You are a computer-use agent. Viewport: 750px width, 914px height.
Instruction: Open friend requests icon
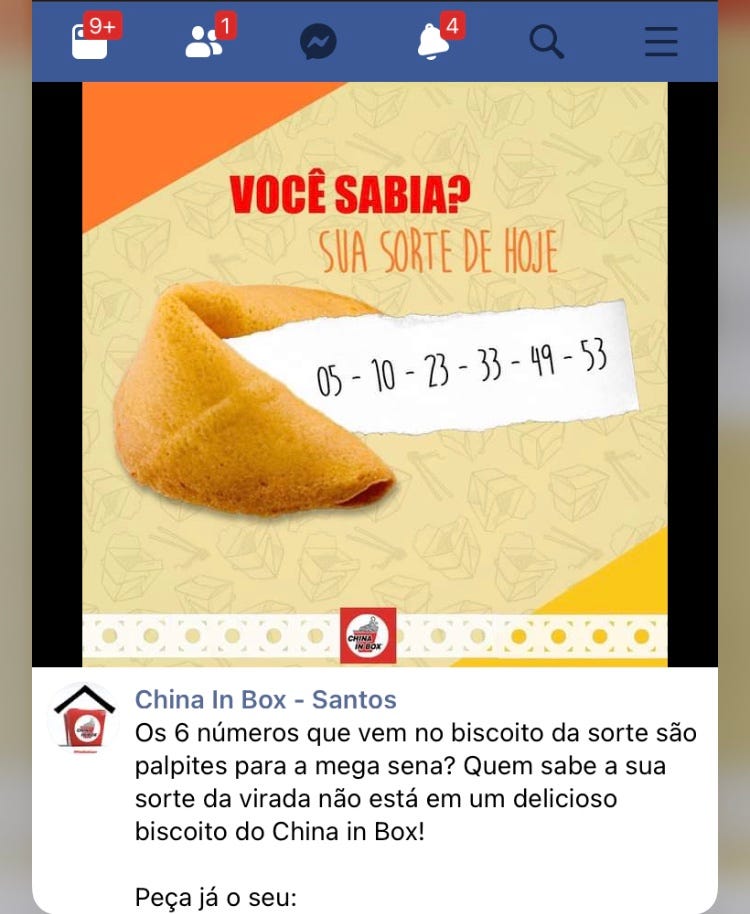pyautogui.click(x=204, y=42)
